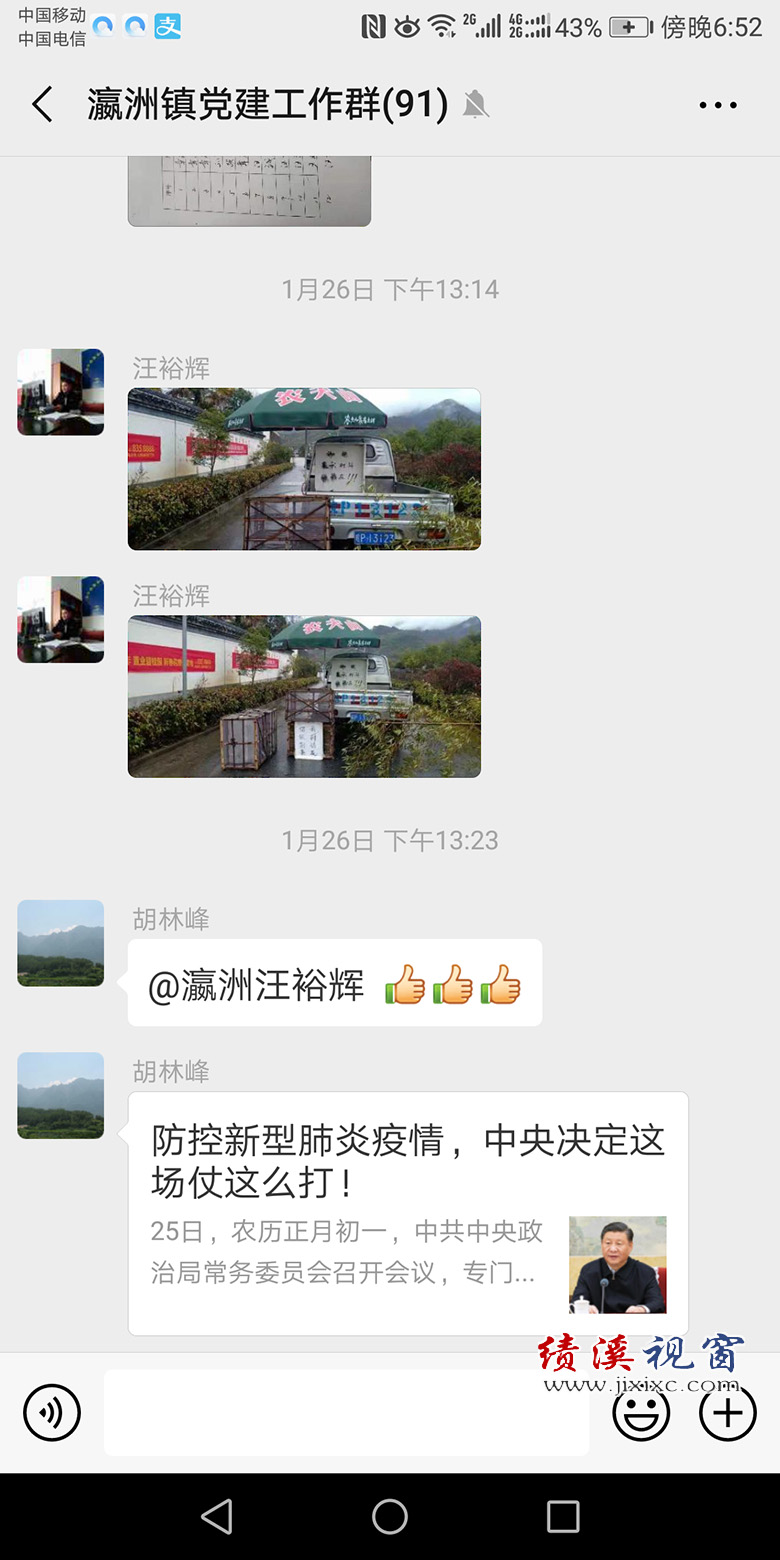
Task: Open the shared article about 防控新型肺炎疫情
Action: pos(408,1213)
